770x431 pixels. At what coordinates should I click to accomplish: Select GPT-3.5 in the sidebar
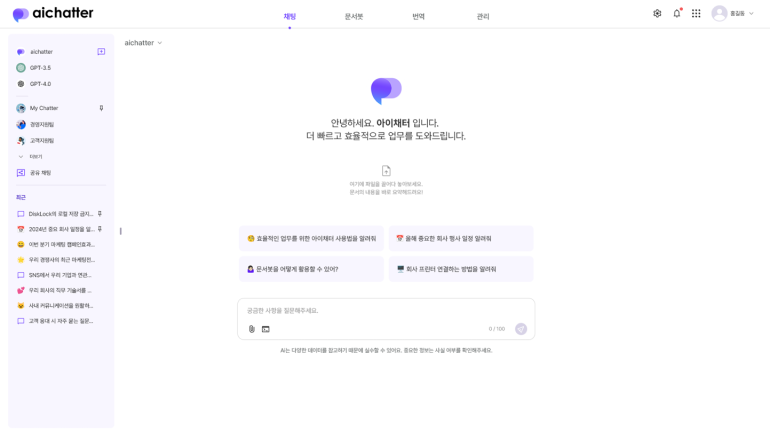(40, 68)
